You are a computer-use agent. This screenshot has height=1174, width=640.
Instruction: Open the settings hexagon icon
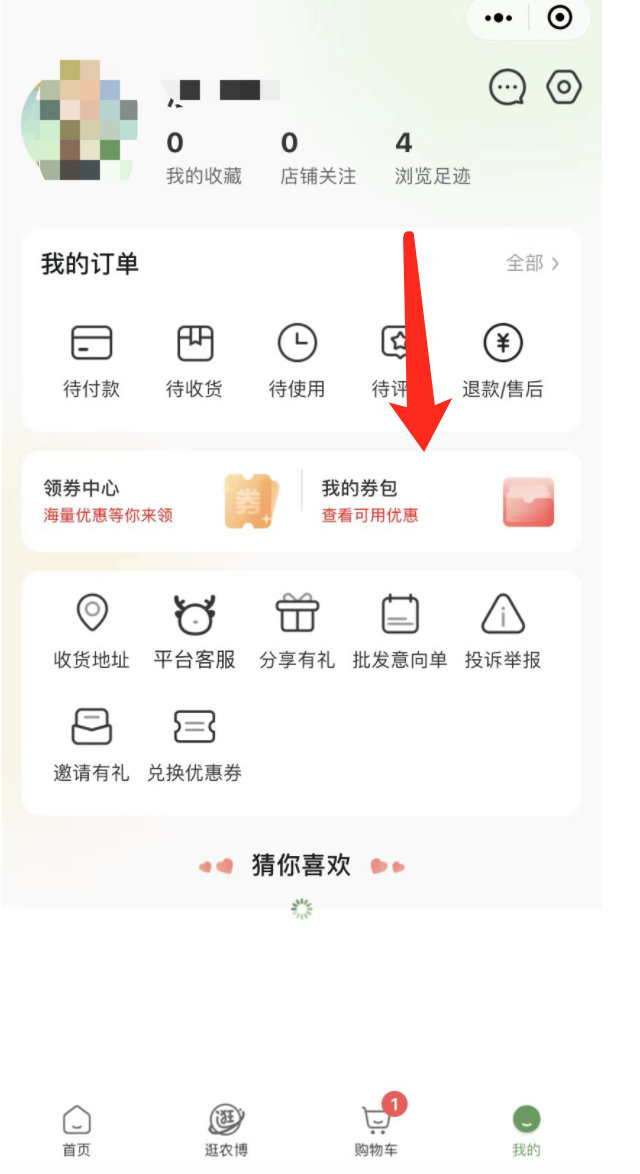[x=564, y=88]
